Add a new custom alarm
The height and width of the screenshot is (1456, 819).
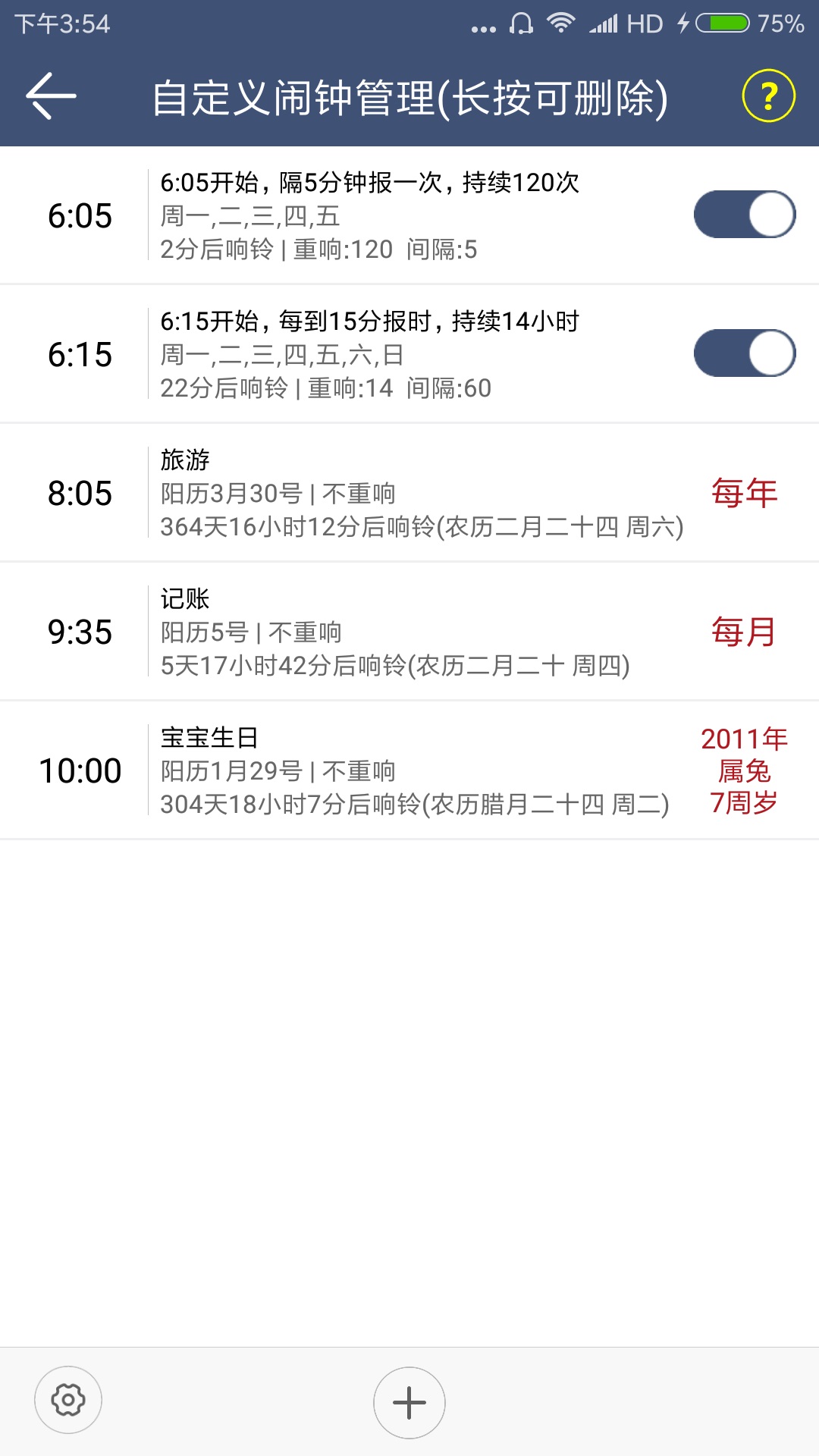pos(409,1402)
